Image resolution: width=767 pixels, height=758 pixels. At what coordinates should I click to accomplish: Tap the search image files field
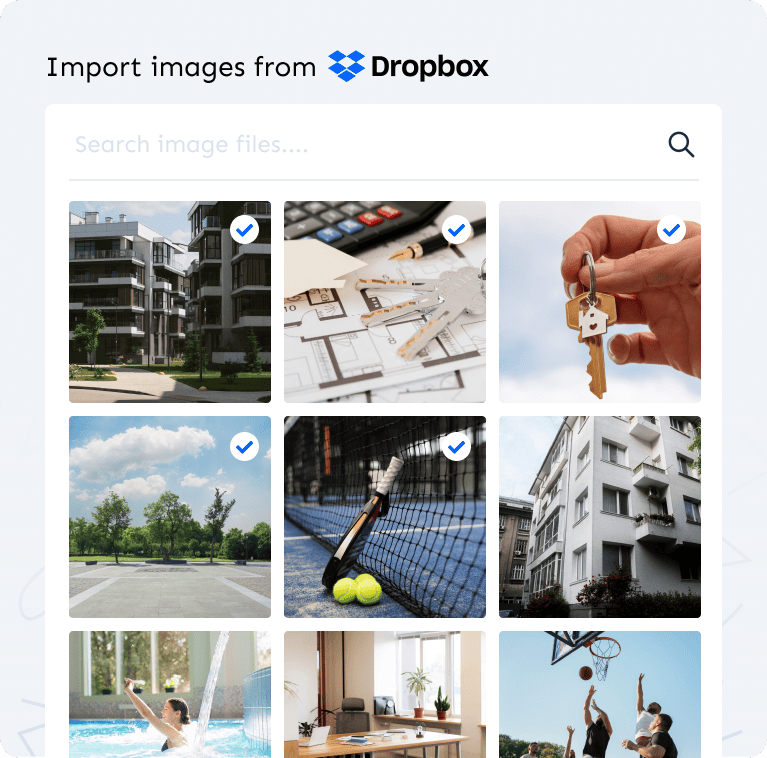pos(360,145)
